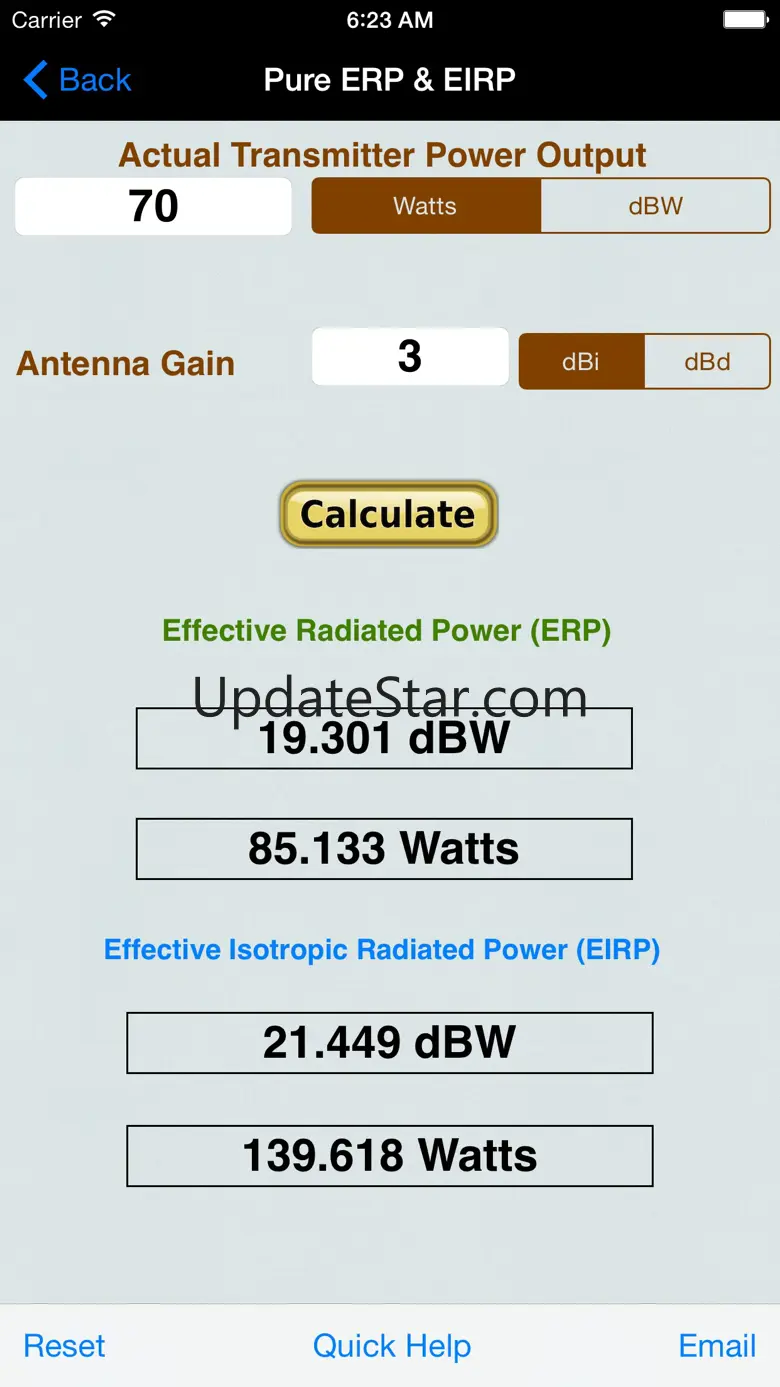Switch antenna gain unit to dBd
Screen dimensions: 780x1387
pyautogui.click(x=707, y=361)
